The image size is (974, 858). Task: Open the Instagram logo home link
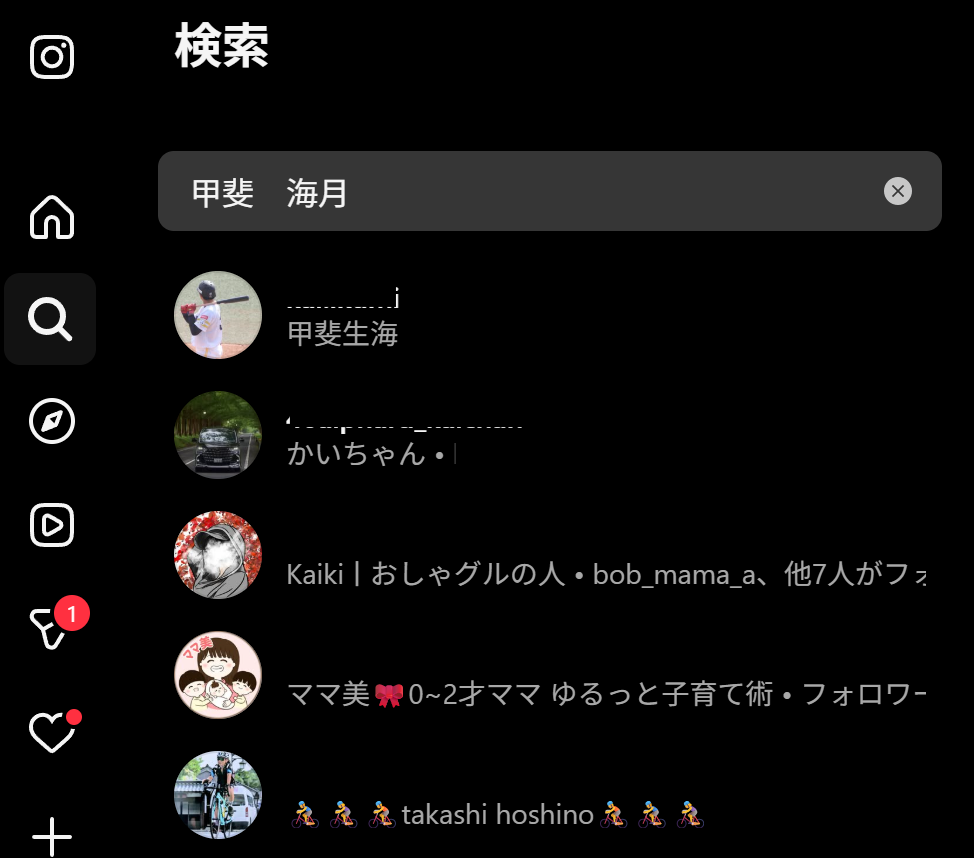click(x=52, y=57)
